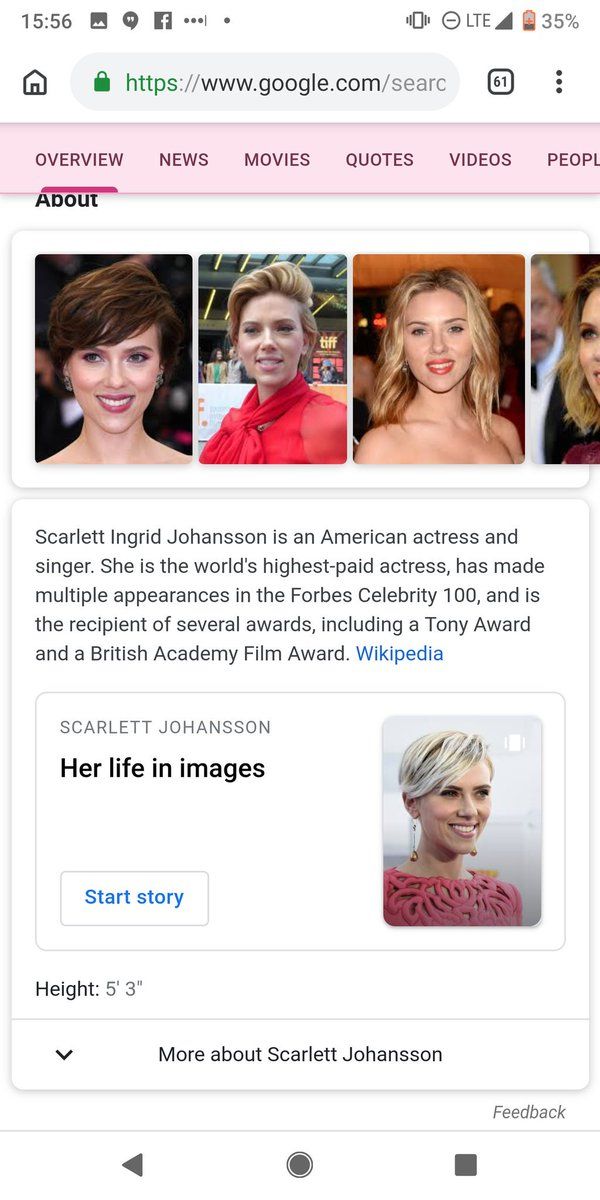Open the third photo with wavy blonde hair
This screenshot has width=600, height=1200.
[438, 358]
